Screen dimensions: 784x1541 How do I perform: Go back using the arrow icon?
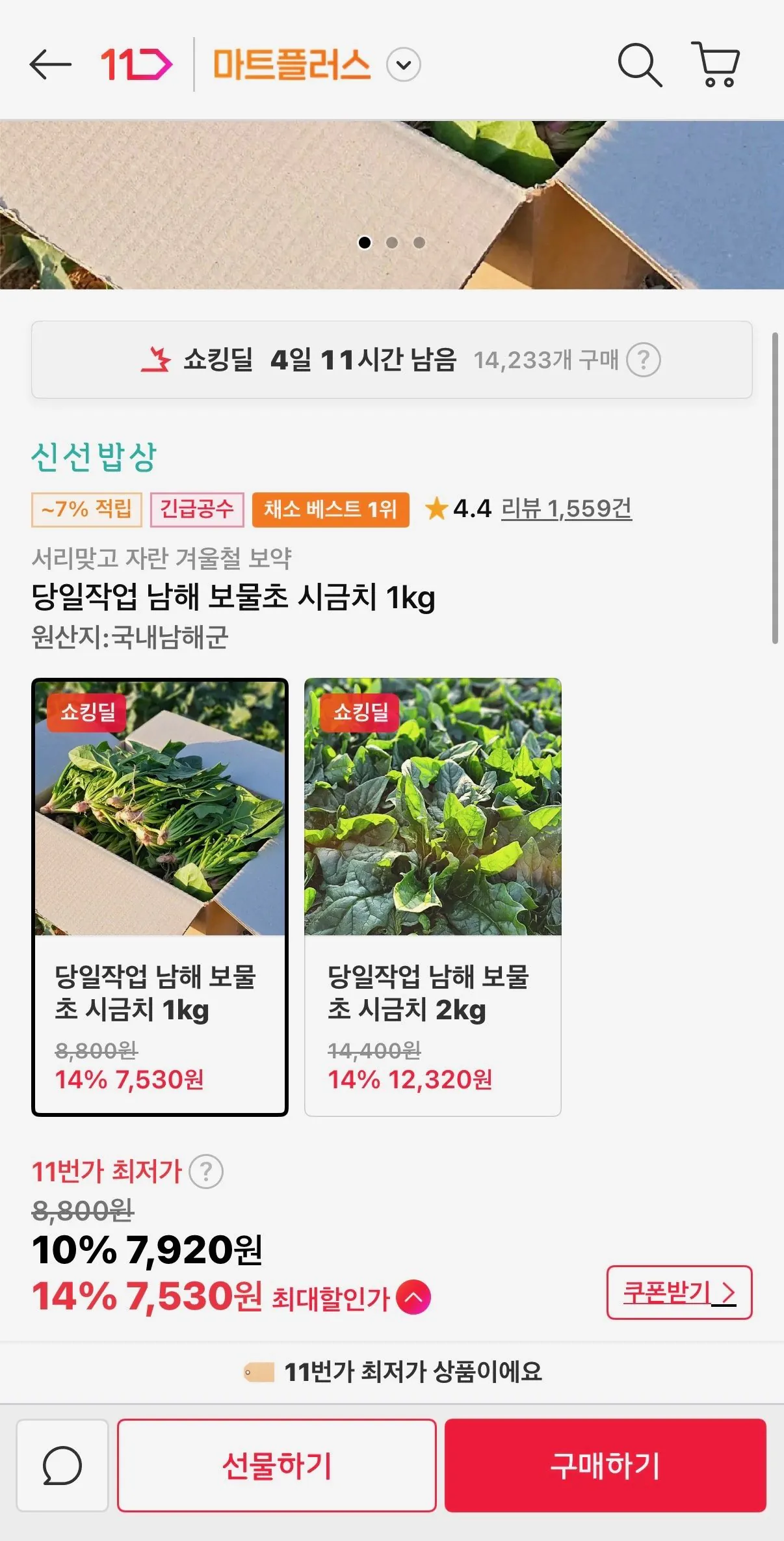50,64
